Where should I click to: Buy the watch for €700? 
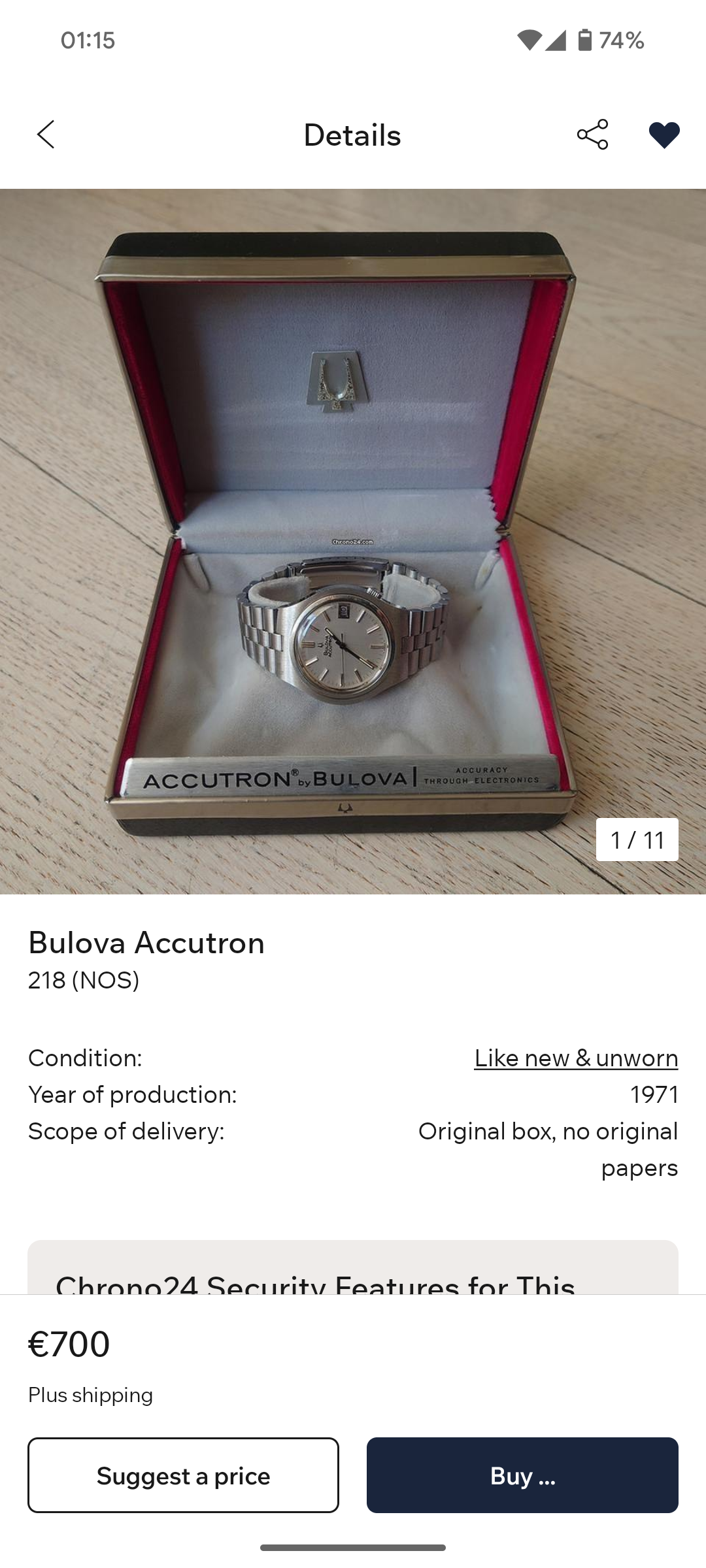click(x=522, y=1475)
